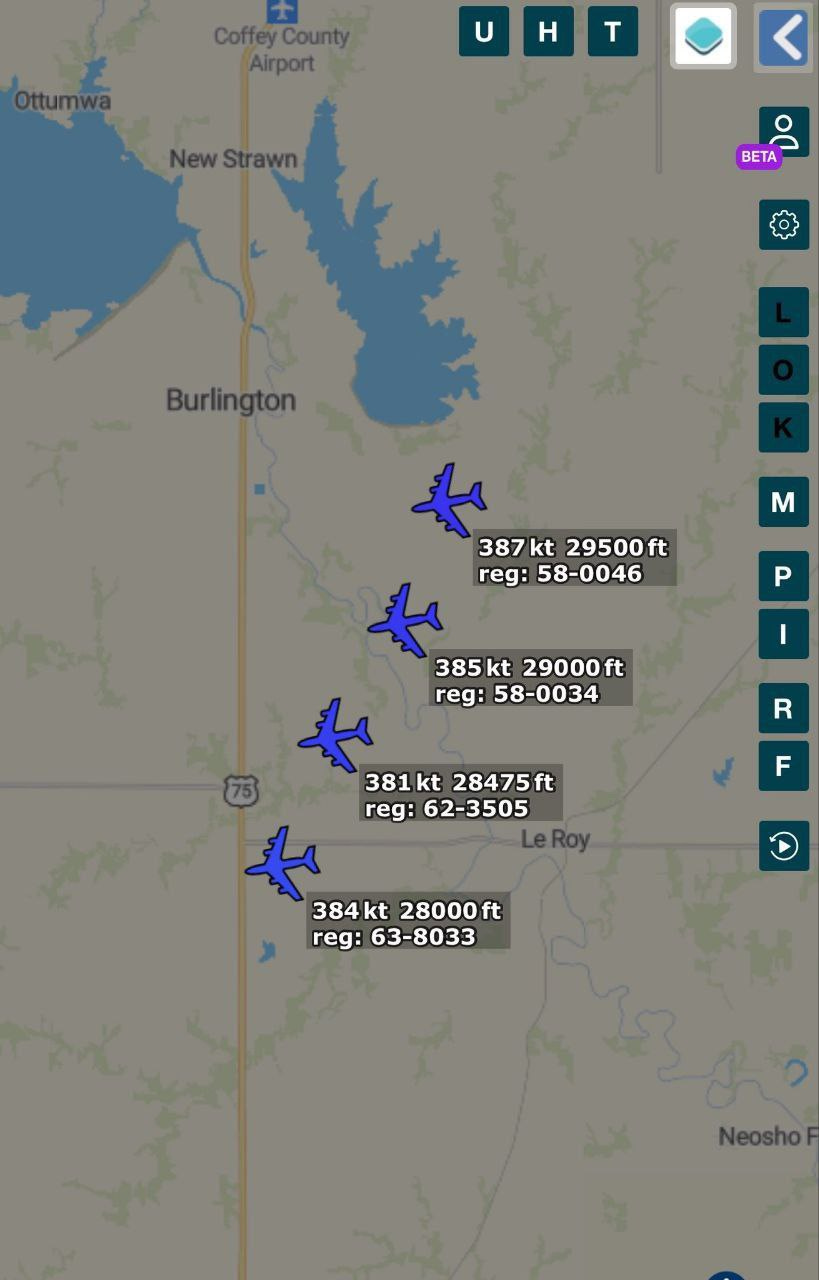Open the beta user account icon

(x=784, y=132)
